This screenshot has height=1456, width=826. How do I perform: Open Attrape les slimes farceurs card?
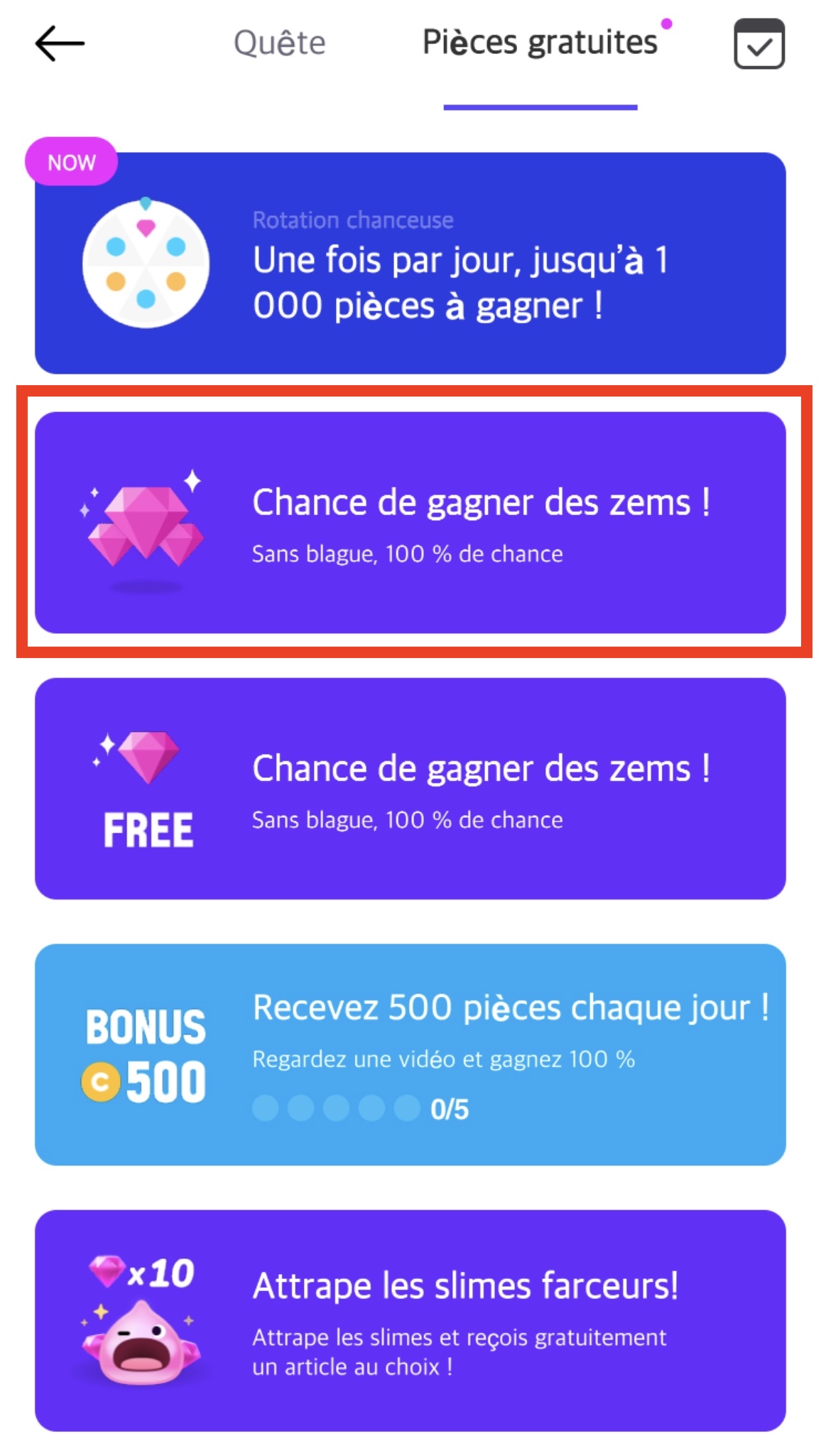(410, 1320)
